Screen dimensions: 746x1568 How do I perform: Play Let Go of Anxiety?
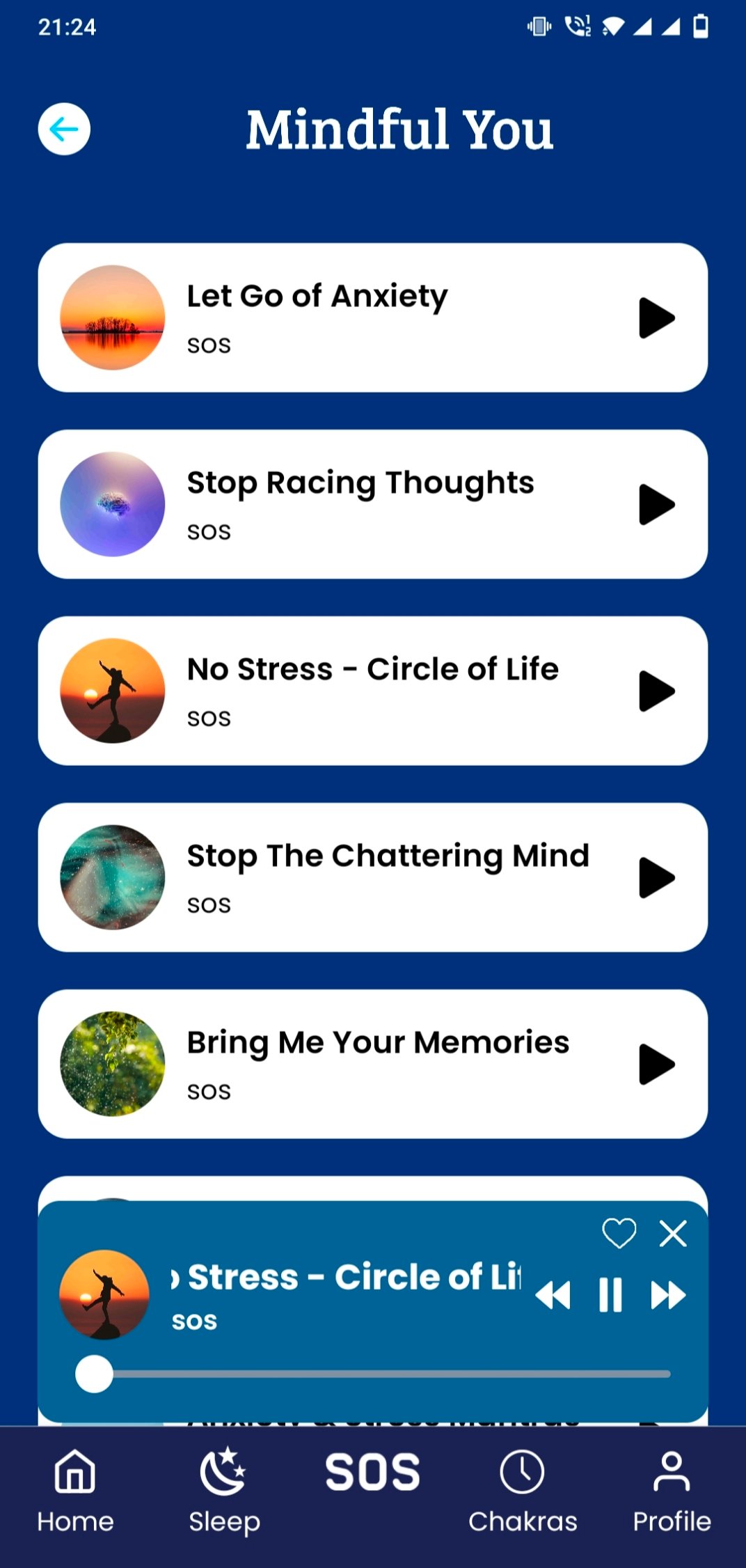[x=656, y=318]
